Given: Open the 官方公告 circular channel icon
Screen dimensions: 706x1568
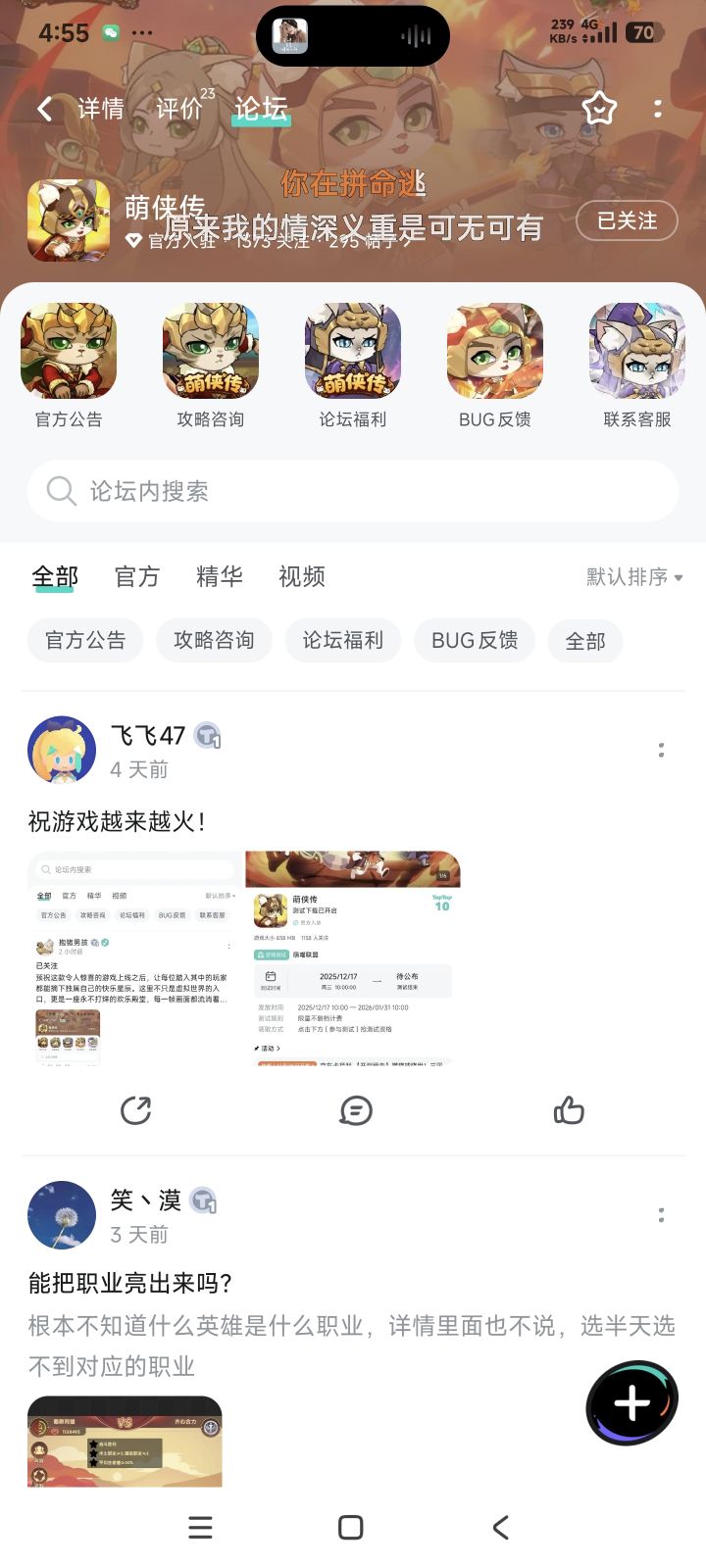Looking at the screenshot, I should point(66,351).
